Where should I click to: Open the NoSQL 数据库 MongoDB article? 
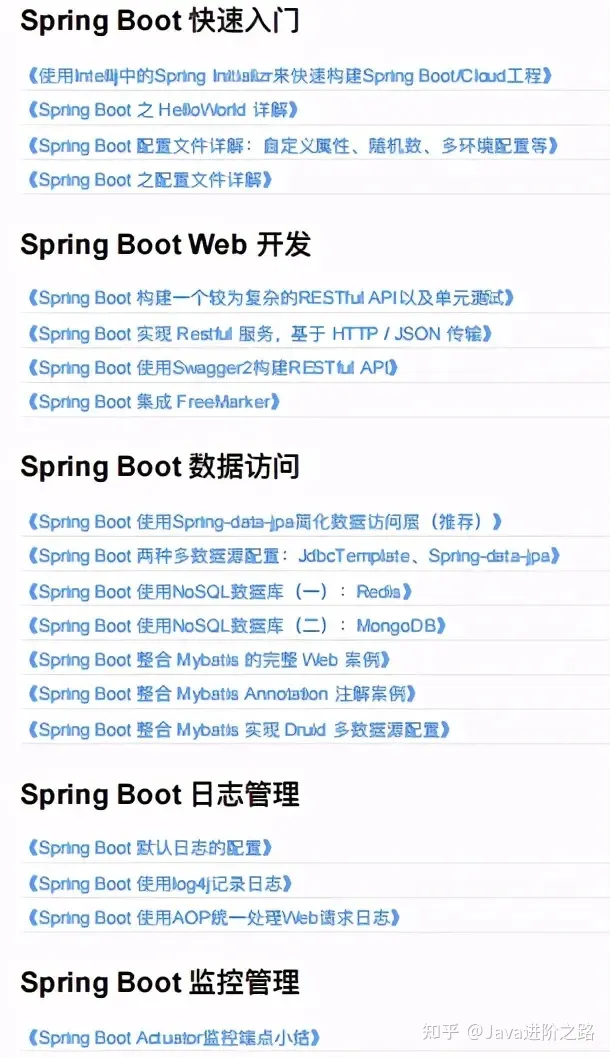pyautogui.click(x=236, y=625)
